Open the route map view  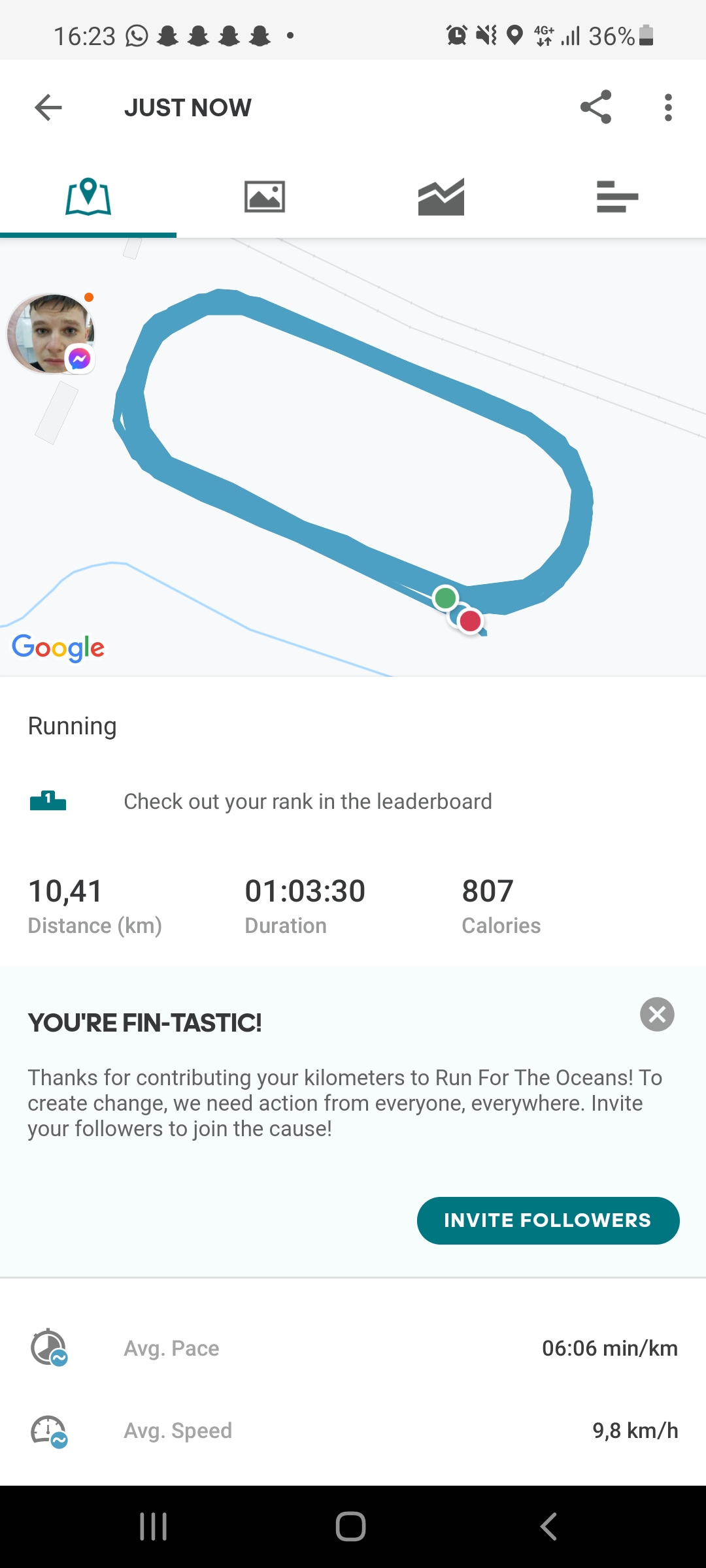tap(366, 457)
